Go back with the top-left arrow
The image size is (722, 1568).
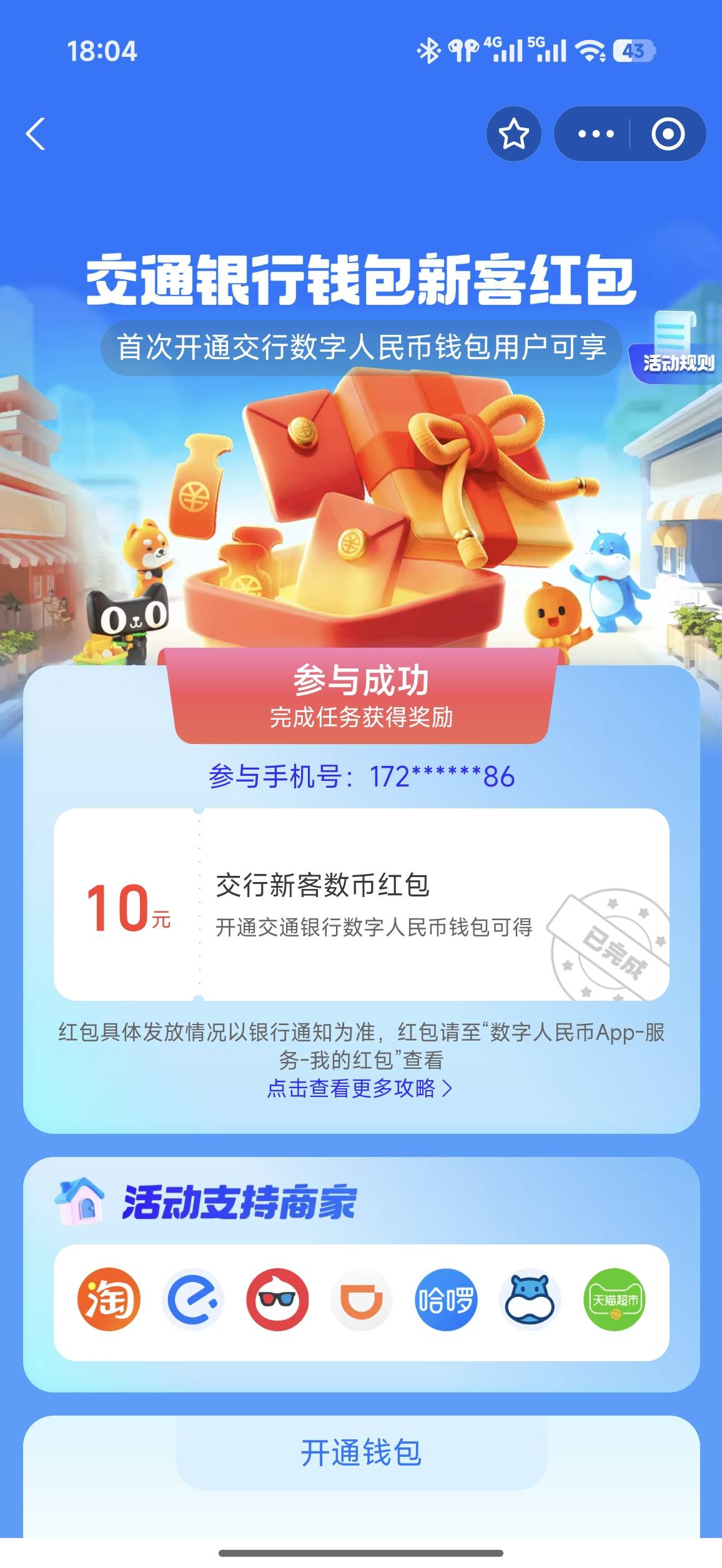[36, 134]
